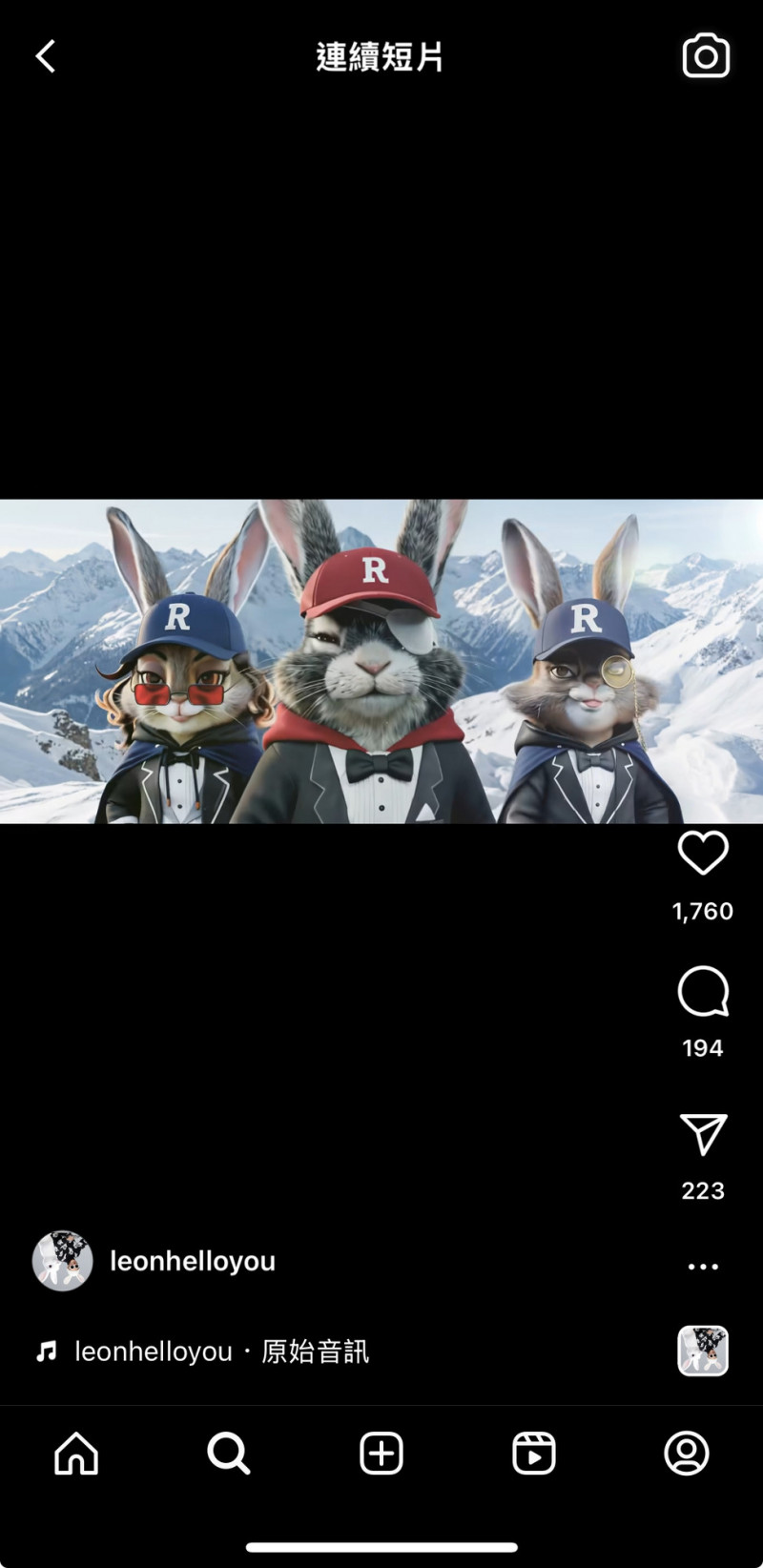Image resolution: width=763 pixels, height=1568 pixels.
Task: Open leonhelloyou's profile from the username
Action: coord(193,1261)
